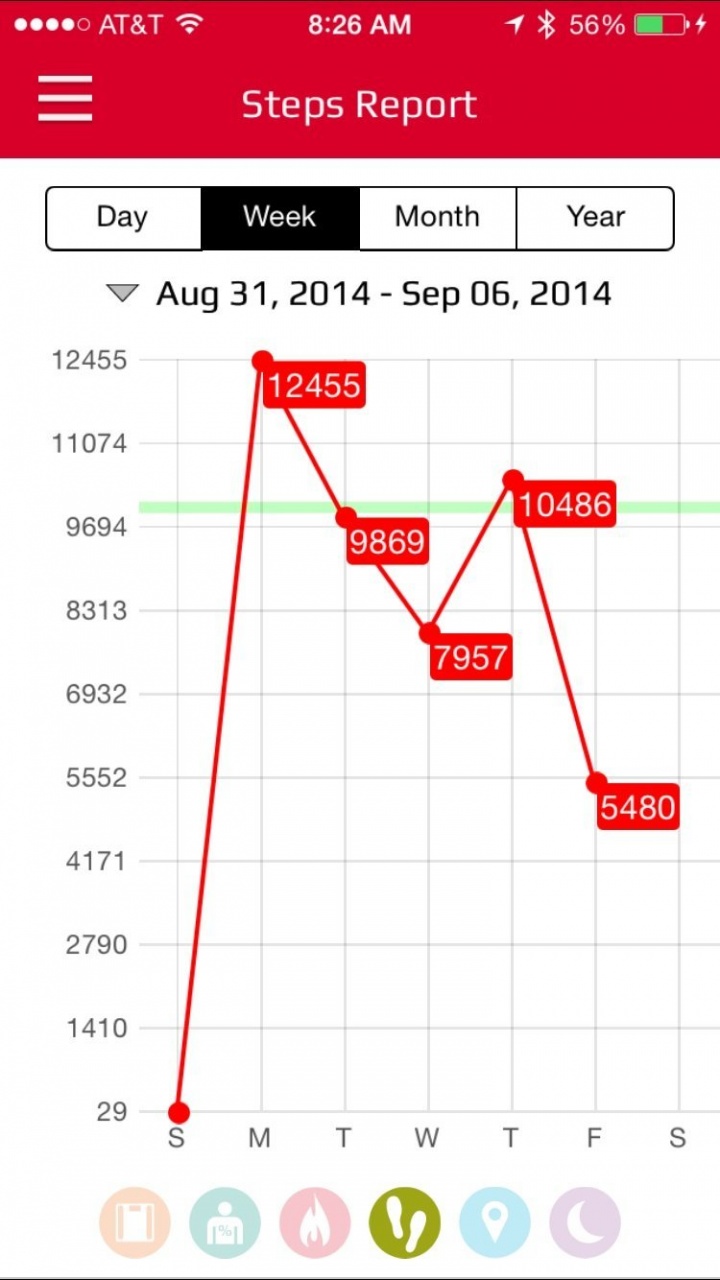Open the body fat percentage report

[x=224, y=1222]
